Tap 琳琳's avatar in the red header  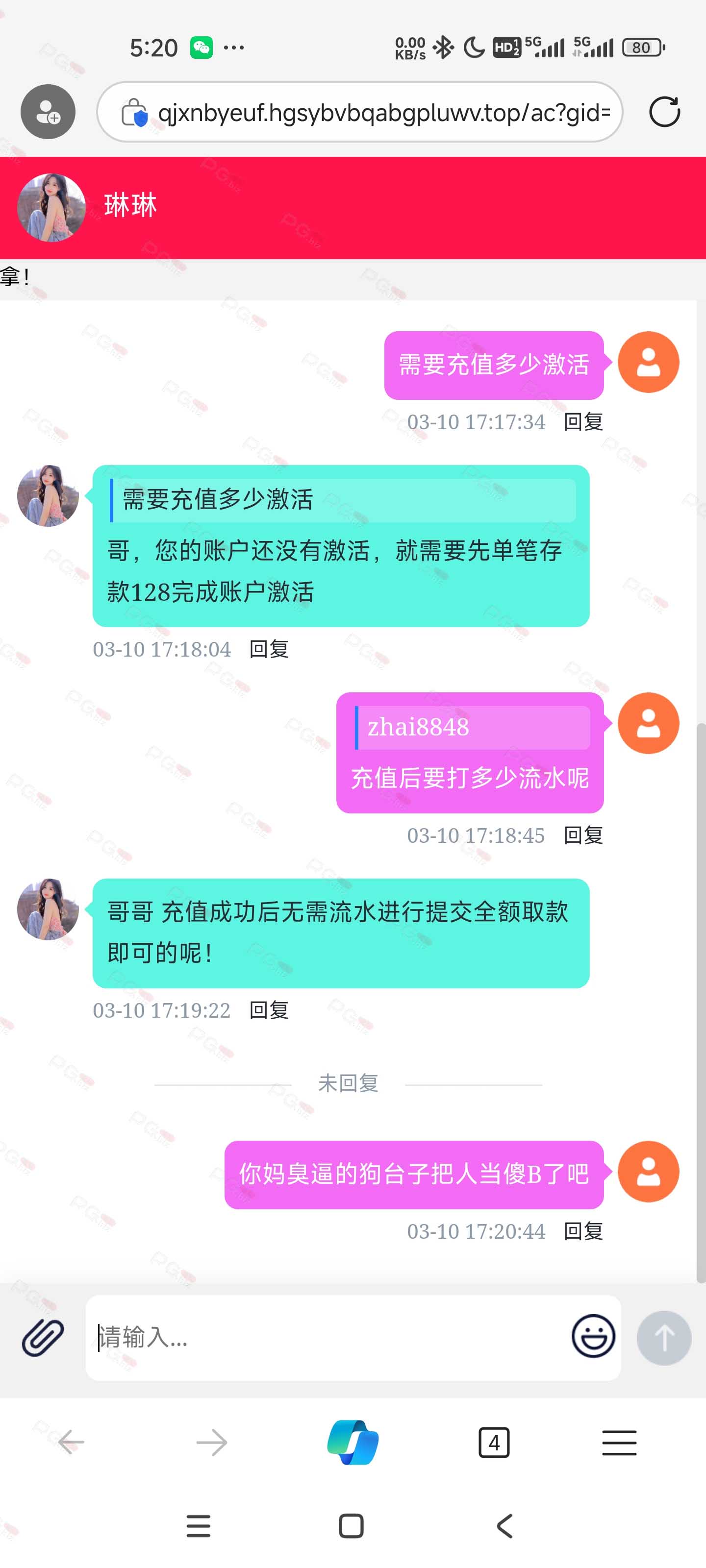tap(51, 208)
